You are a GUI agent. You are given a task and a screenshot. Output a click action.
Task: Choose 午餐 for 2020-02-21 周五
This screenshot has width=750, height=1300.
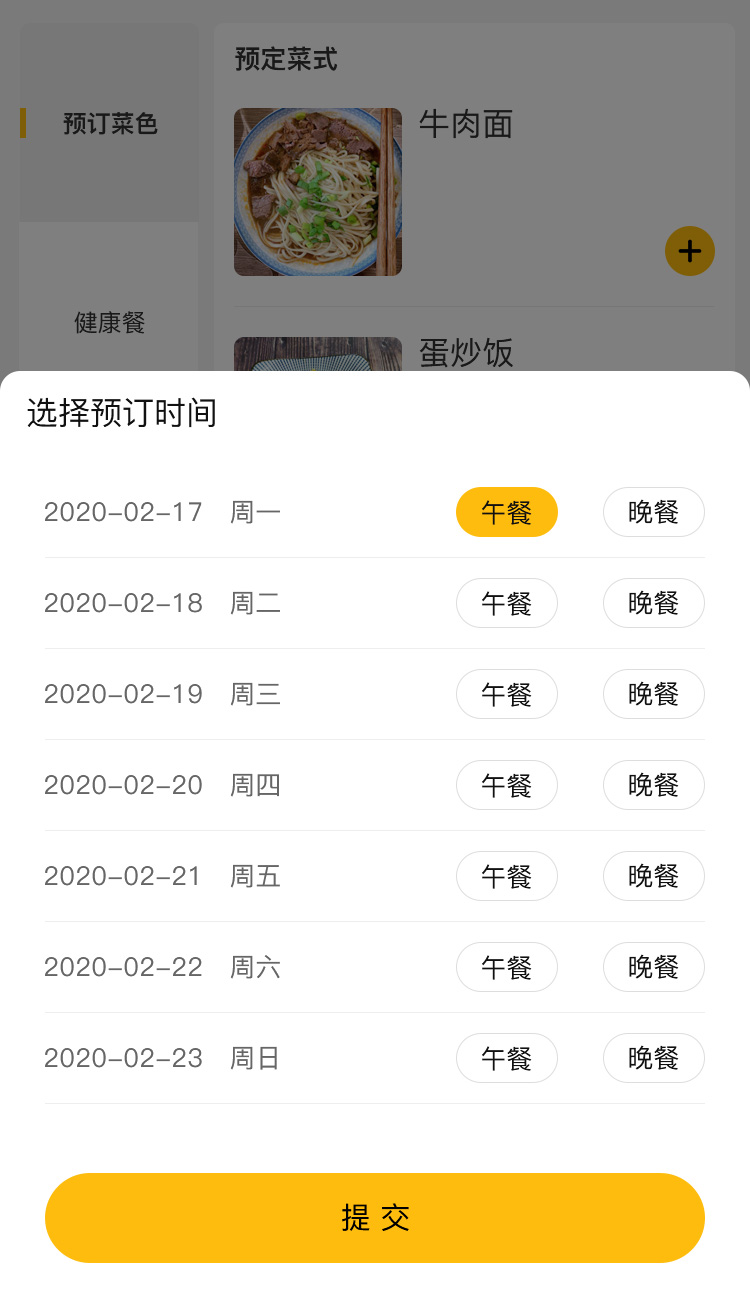506,876
